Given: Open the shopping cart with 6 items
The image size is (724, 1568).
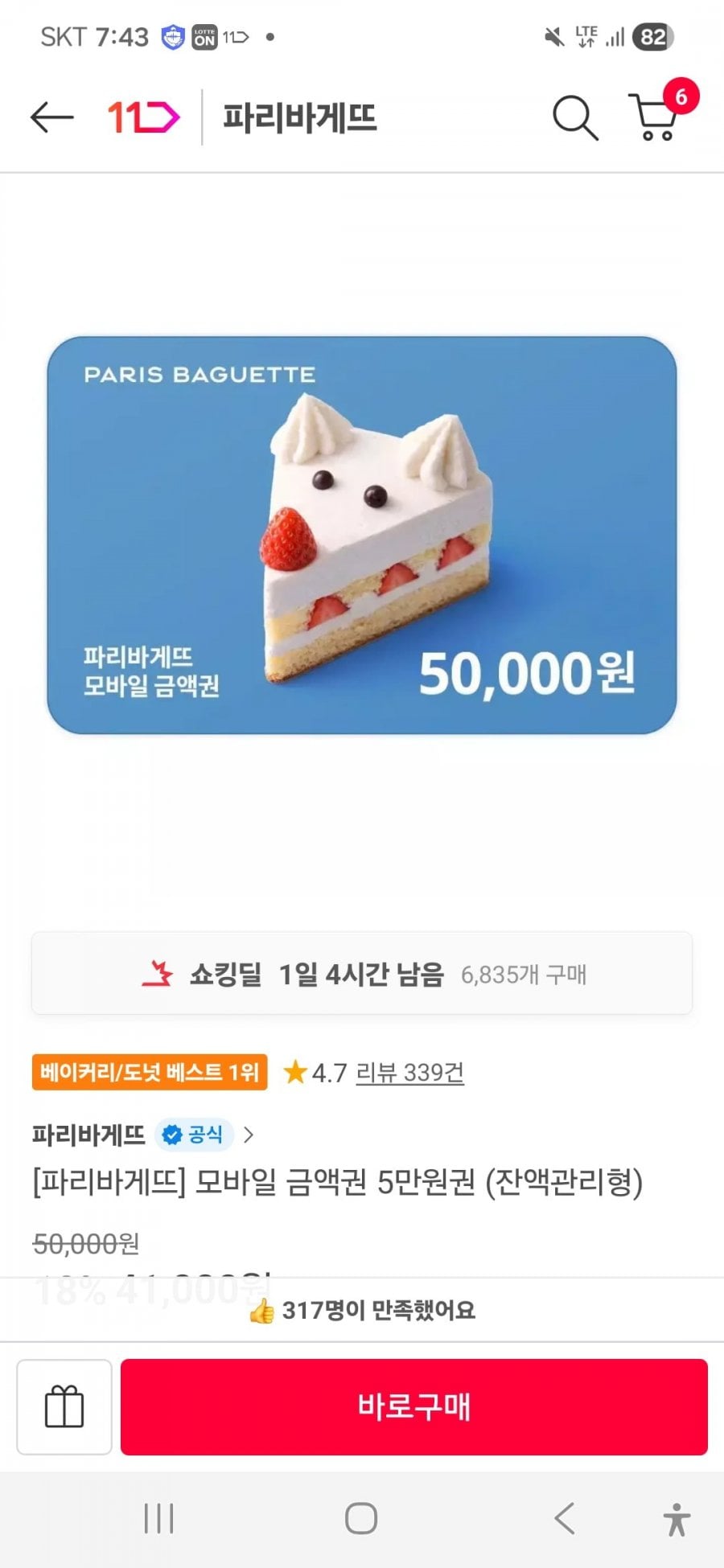Looking at the screenshot, I should [x=656, y=117].
